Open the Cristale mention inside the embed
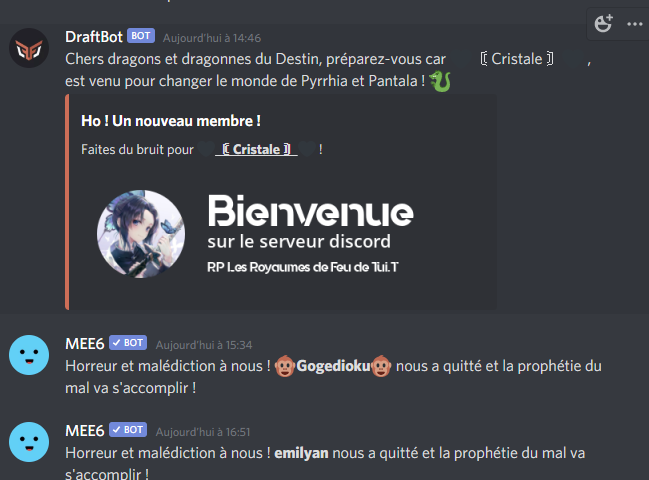 pyautogui.click(x=257, y=149)
